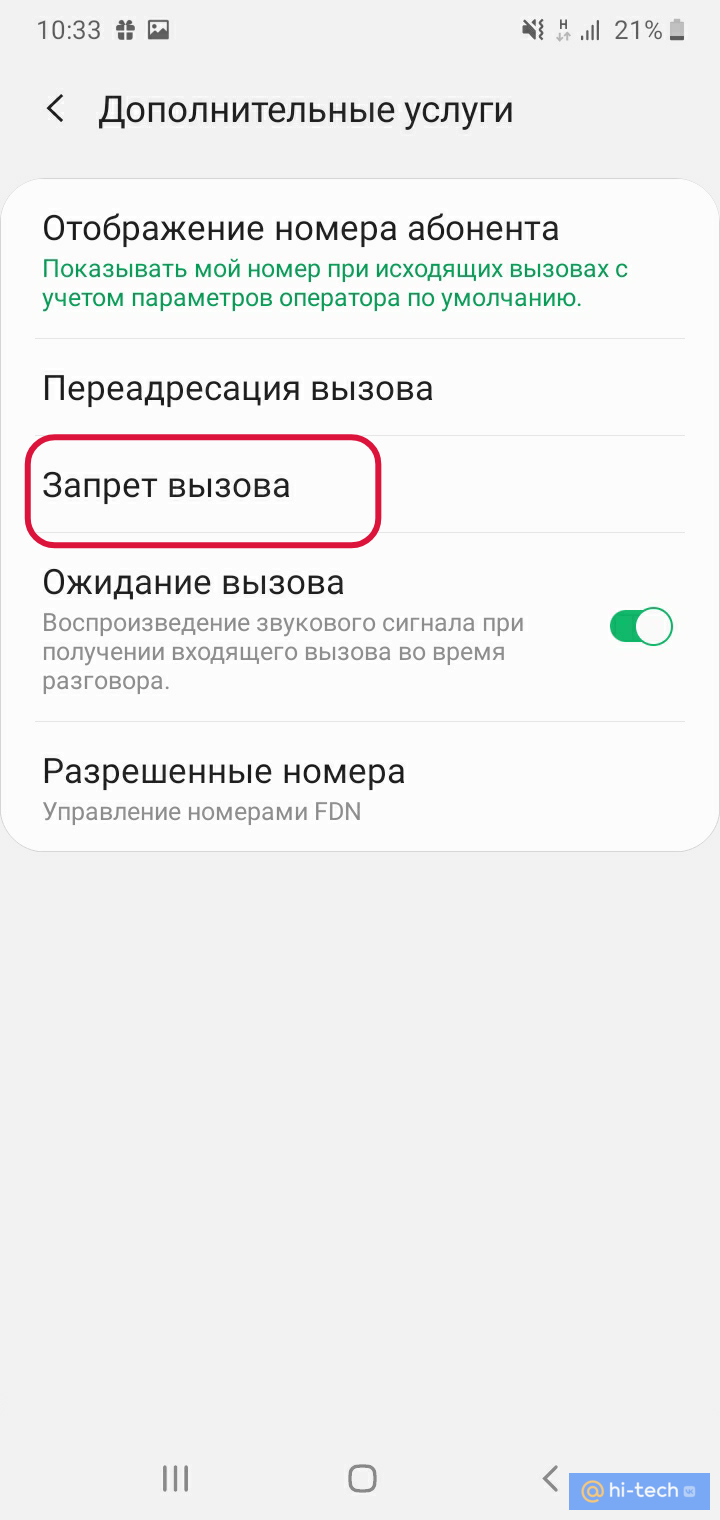Tap the system home button
The height and width of the screenshot is (1520, 720).
tap(362, 1478)
